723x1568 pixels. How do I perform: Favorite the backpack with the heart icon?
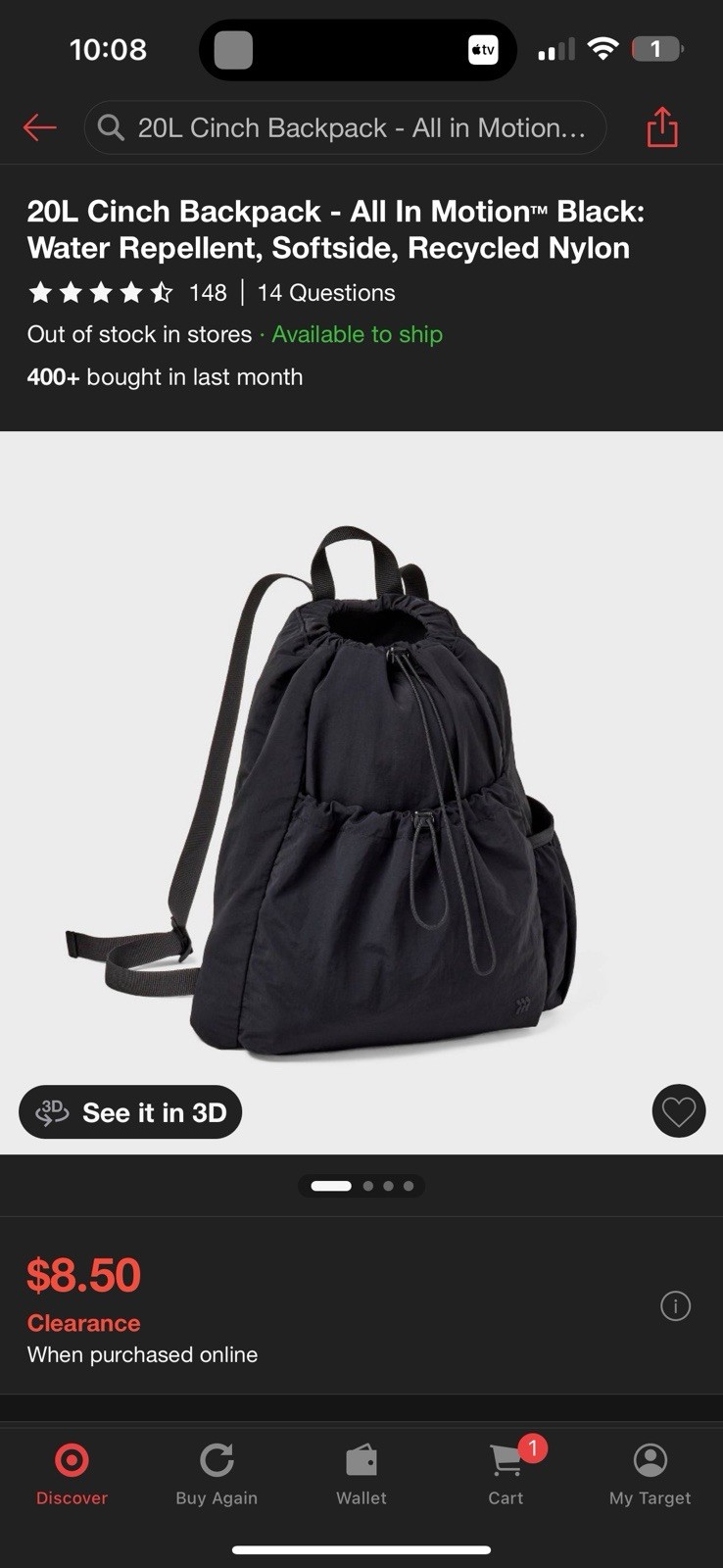coord(679,1111)
